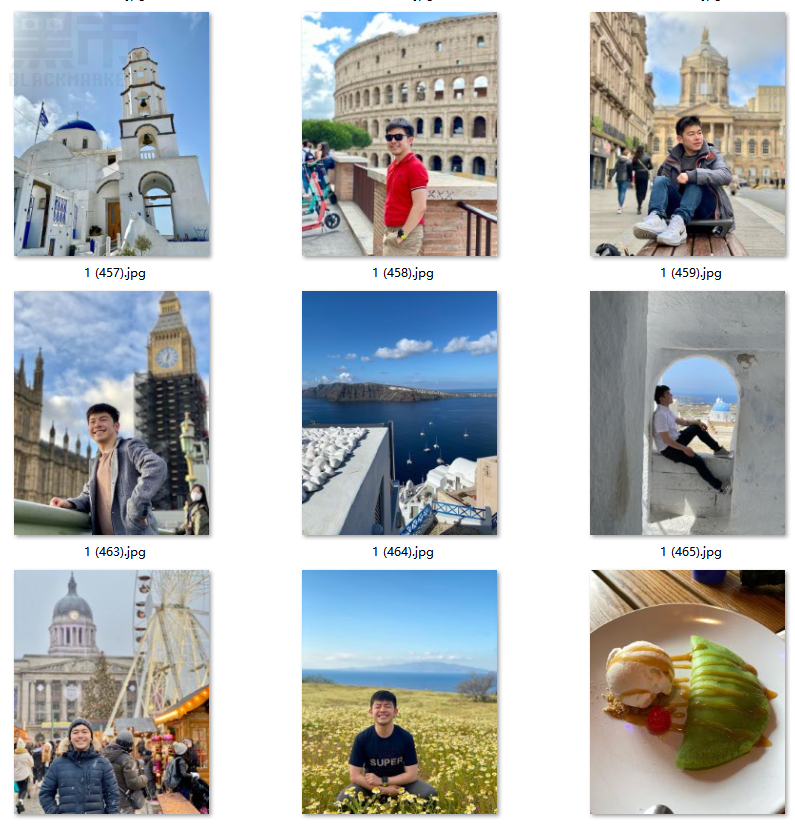
Task: Open the dessert plate photo thumbnail
Action: (x=687, y=692)
